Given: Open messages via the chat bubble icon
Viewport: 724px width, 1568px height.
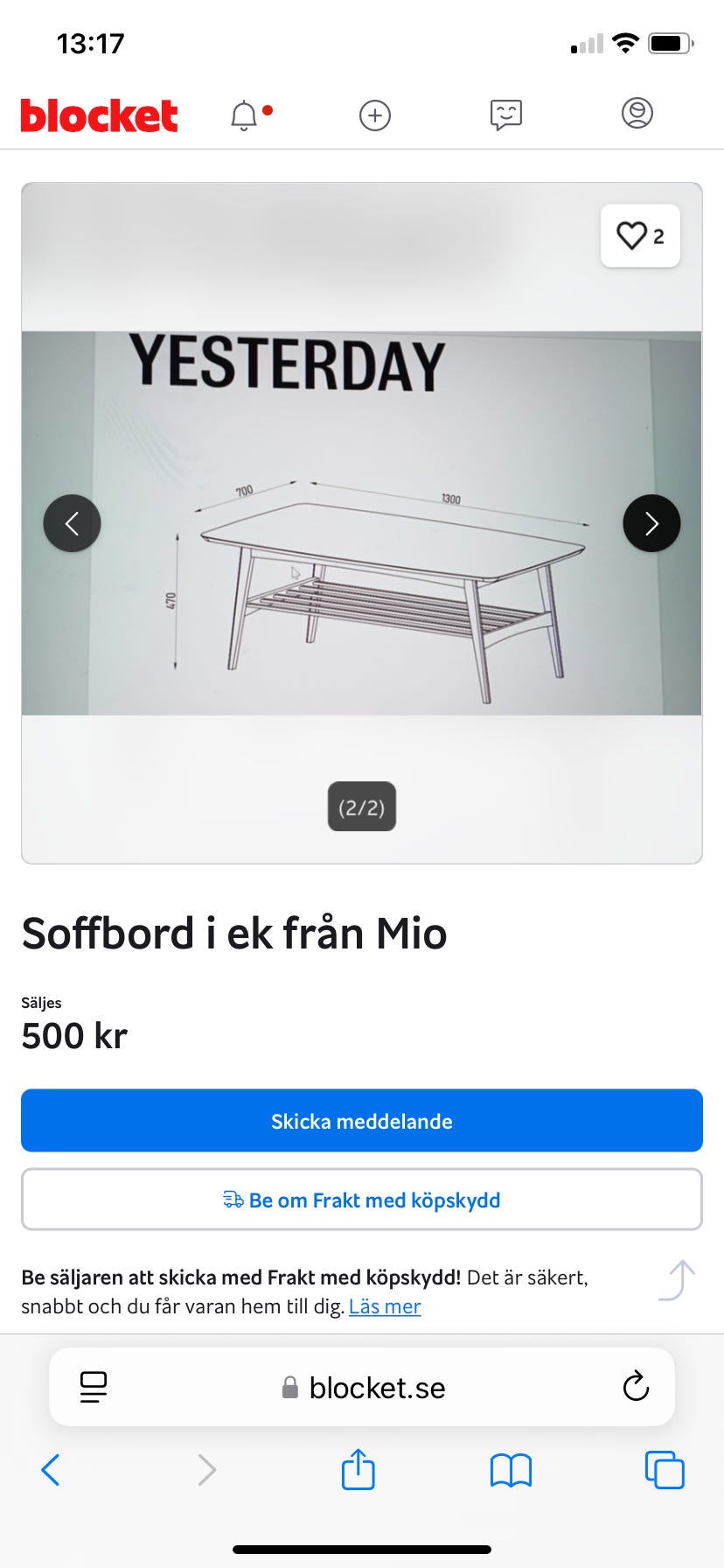Looking at the screenshot, I should coord(505,115).
